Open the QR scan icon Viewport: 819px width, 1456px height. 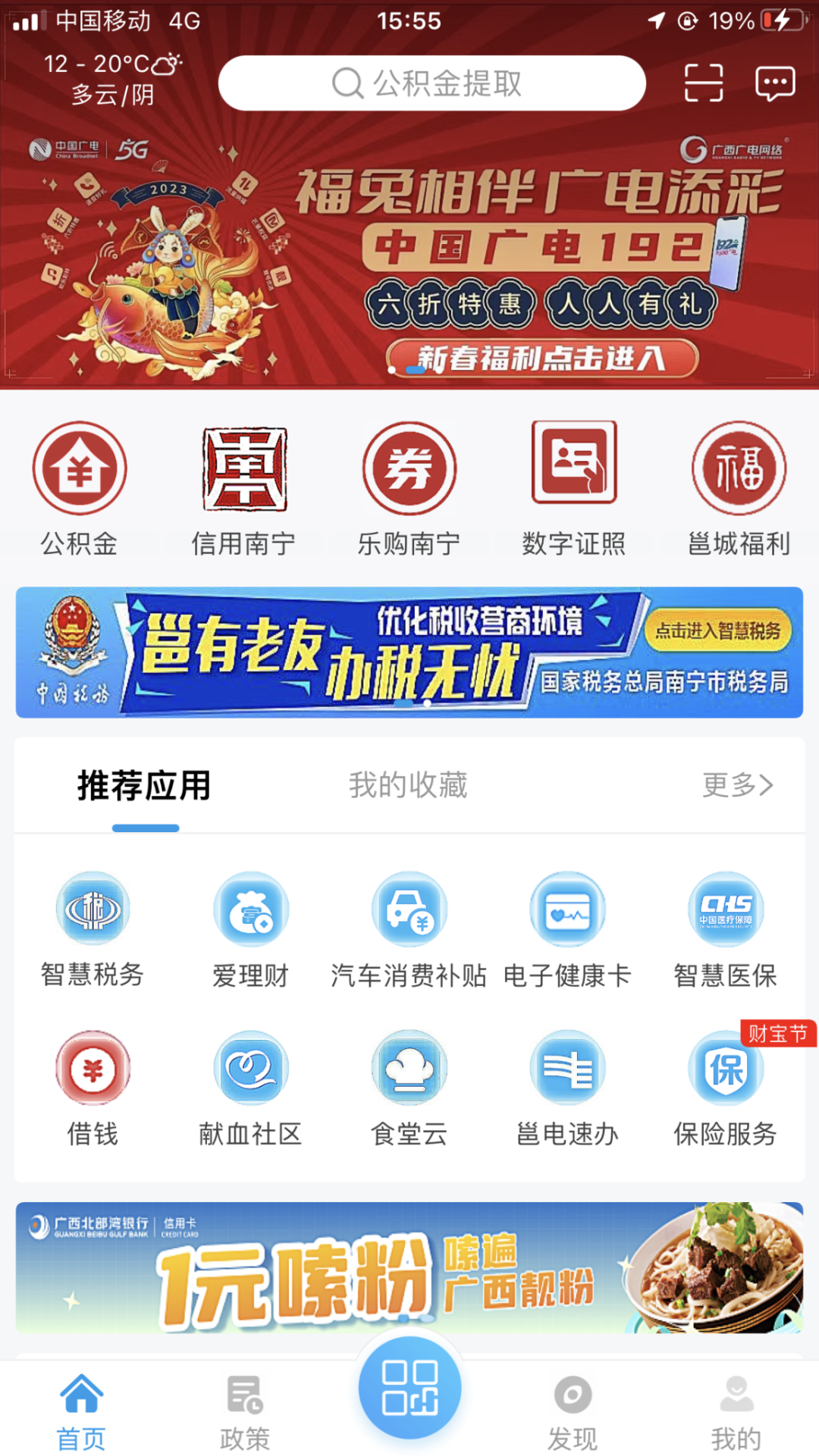703,83
